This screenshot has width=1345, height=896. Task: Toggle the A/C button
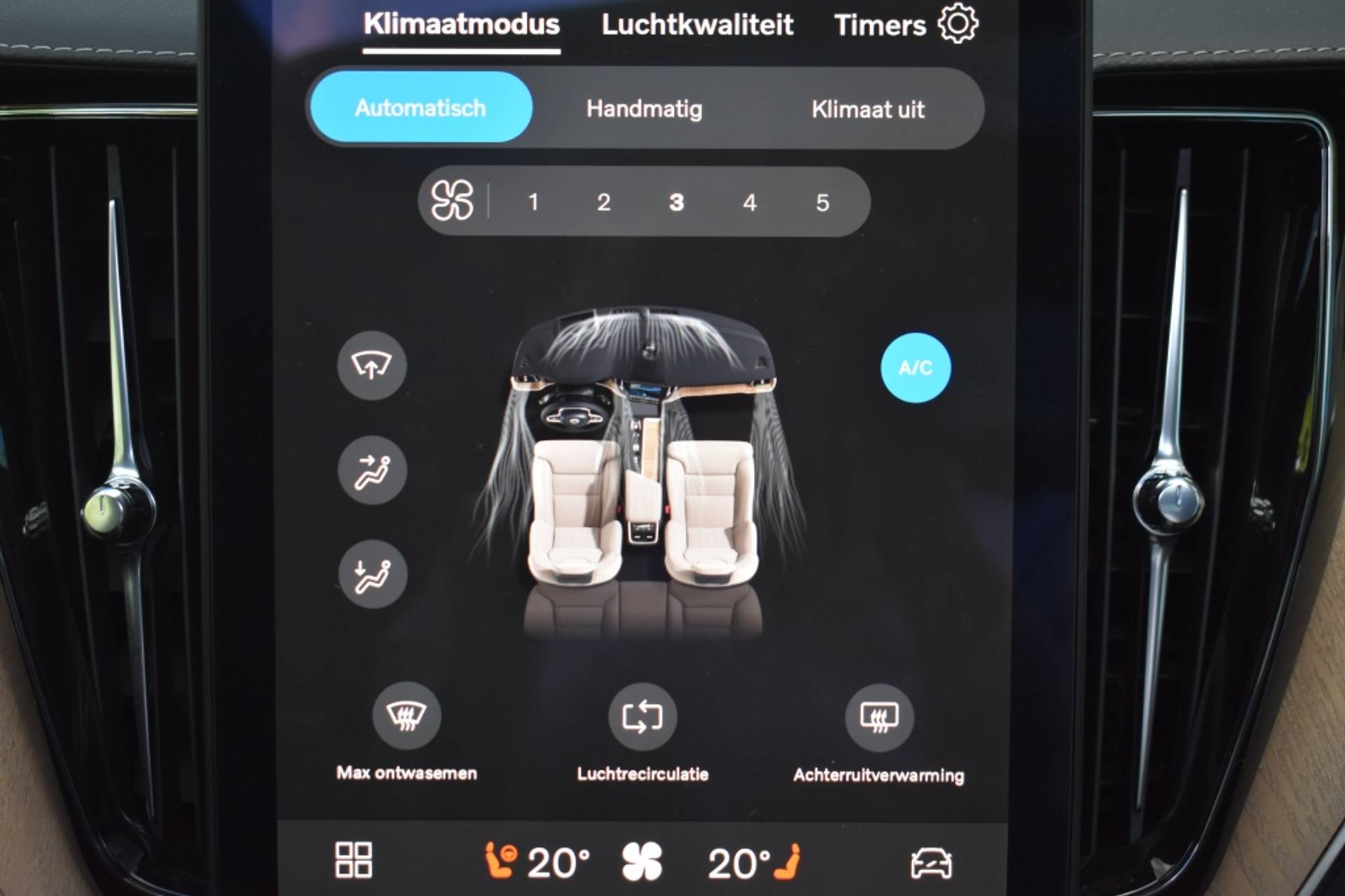[915, 368]
